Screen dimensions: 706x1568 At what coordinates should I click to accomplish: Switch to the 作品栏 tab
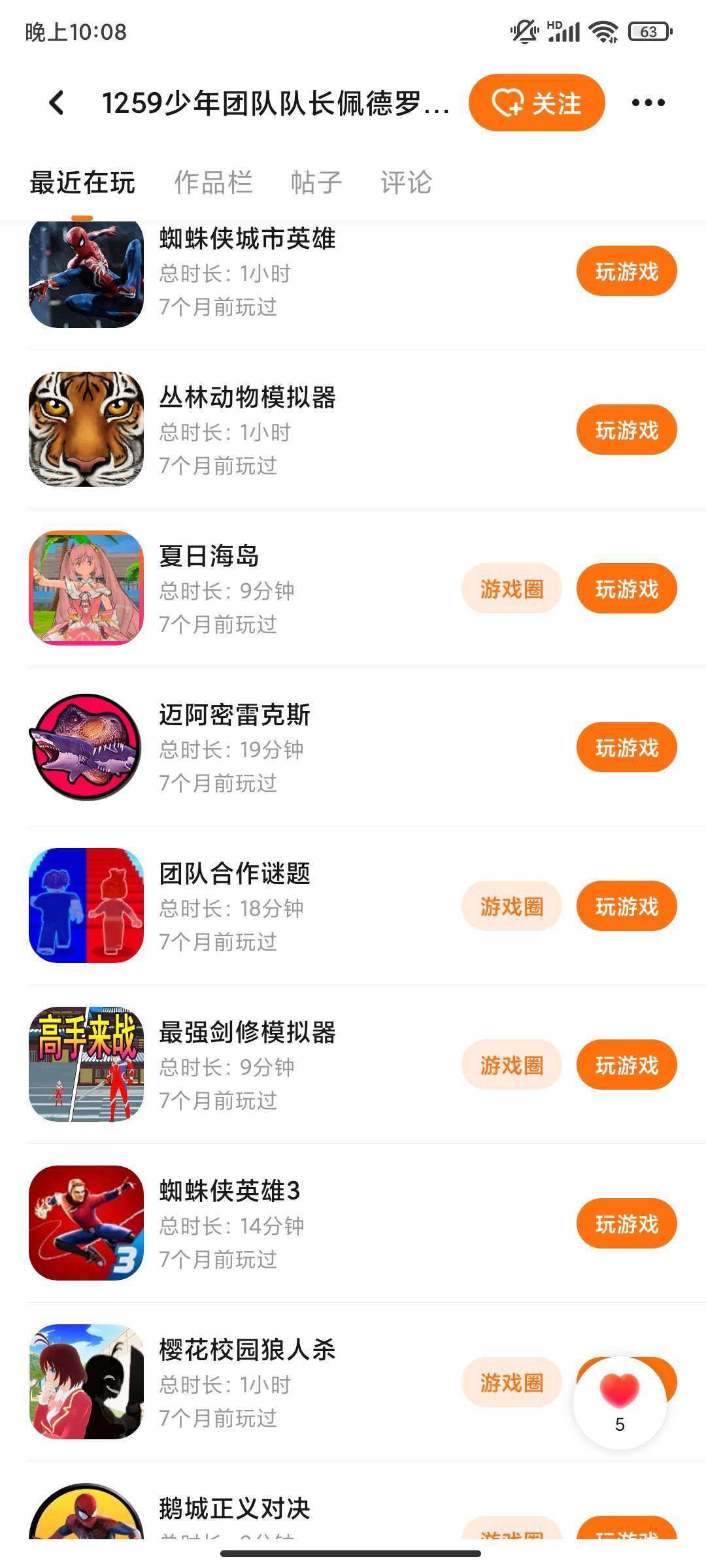213,182
